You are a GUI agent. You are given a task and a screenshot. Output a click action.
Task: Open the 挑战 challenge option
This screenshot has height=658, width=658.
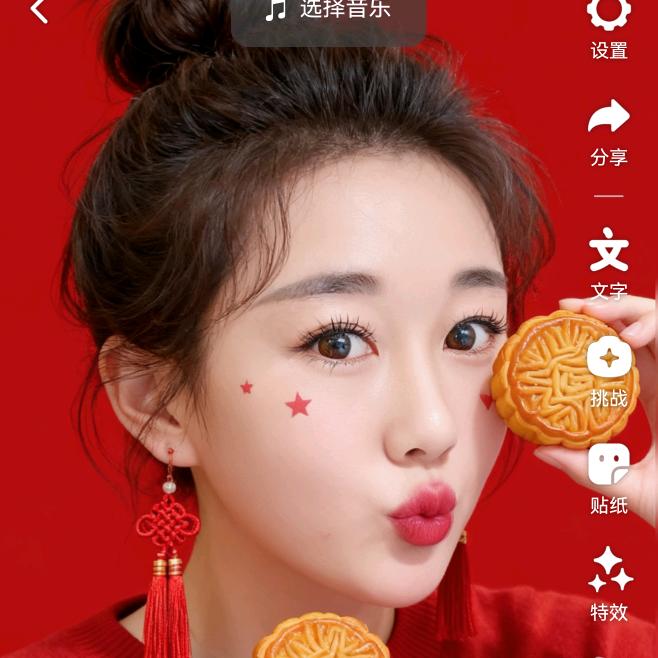coord(609,370)
